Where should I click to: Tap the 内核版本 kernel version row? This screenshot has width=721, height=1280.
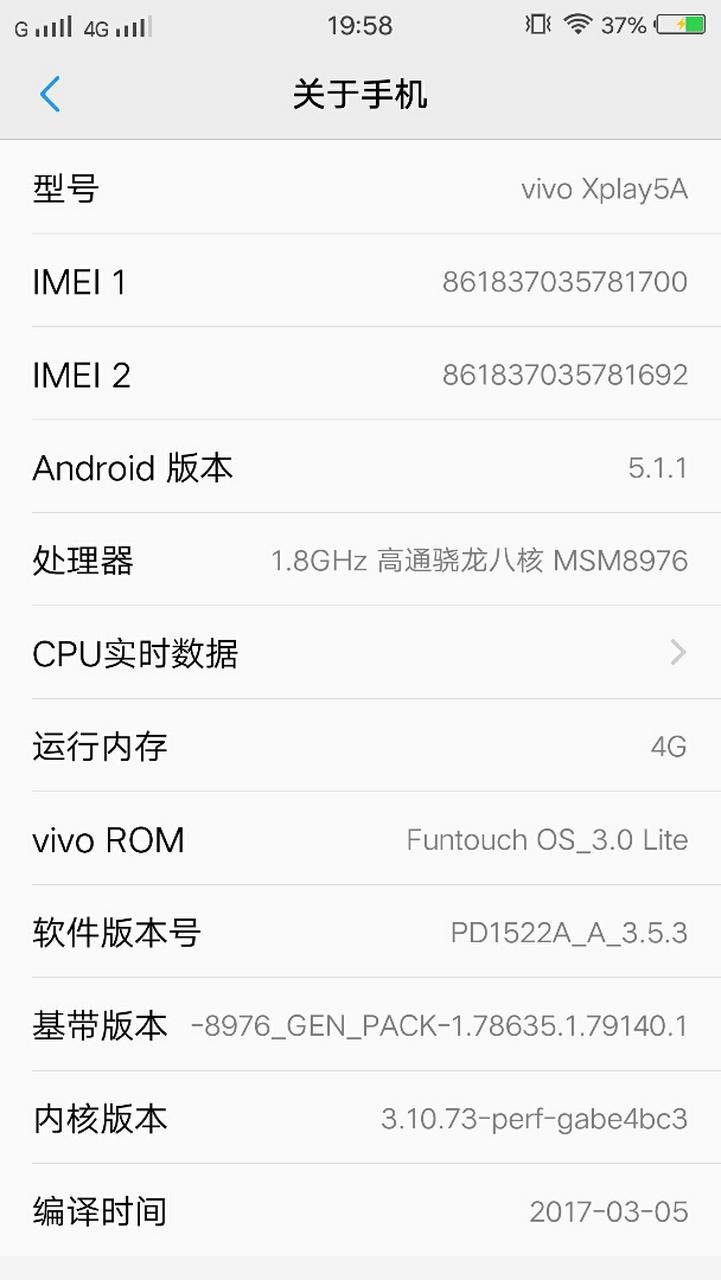pyautogui.click(x=360, y=1118)
